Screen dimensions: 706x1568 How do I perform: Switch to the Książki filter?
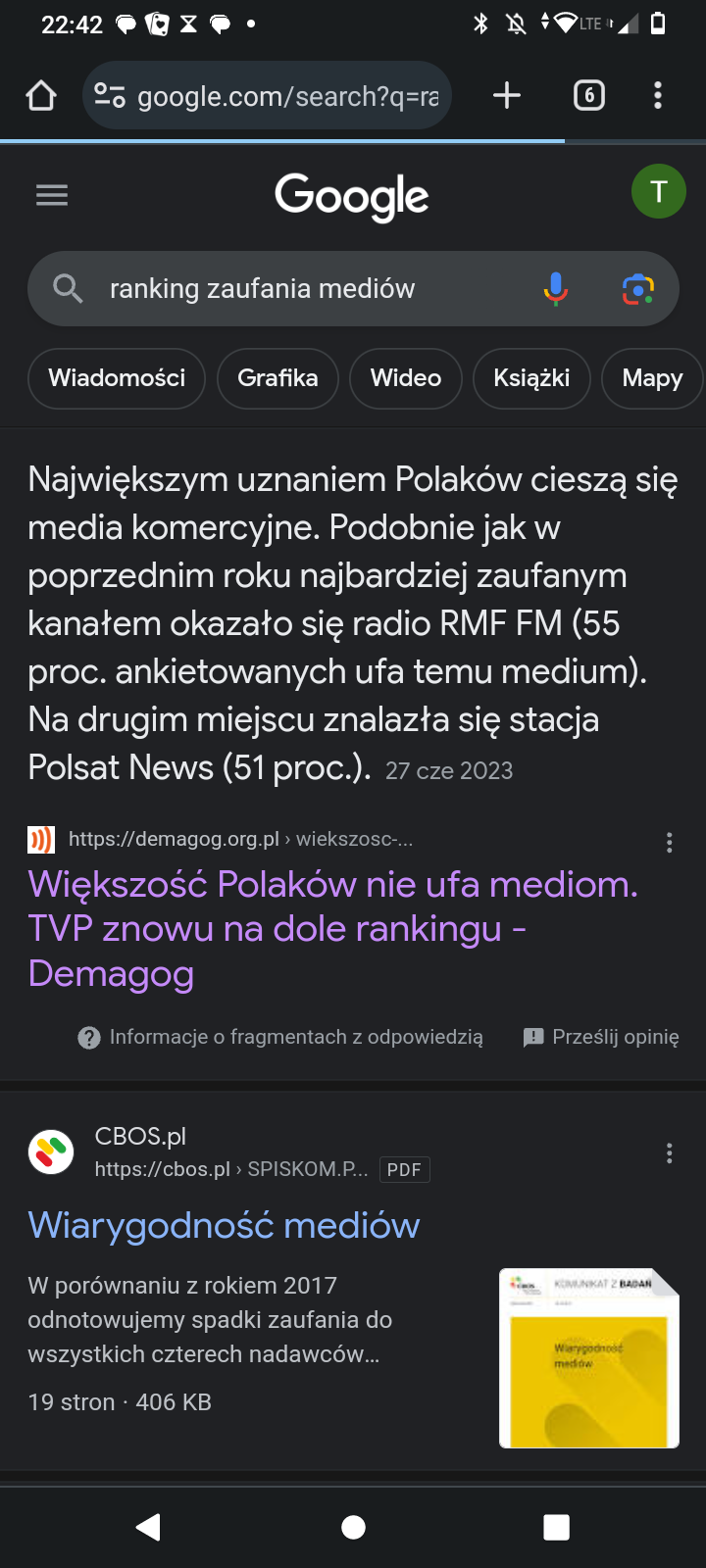[x=531, y=378]
